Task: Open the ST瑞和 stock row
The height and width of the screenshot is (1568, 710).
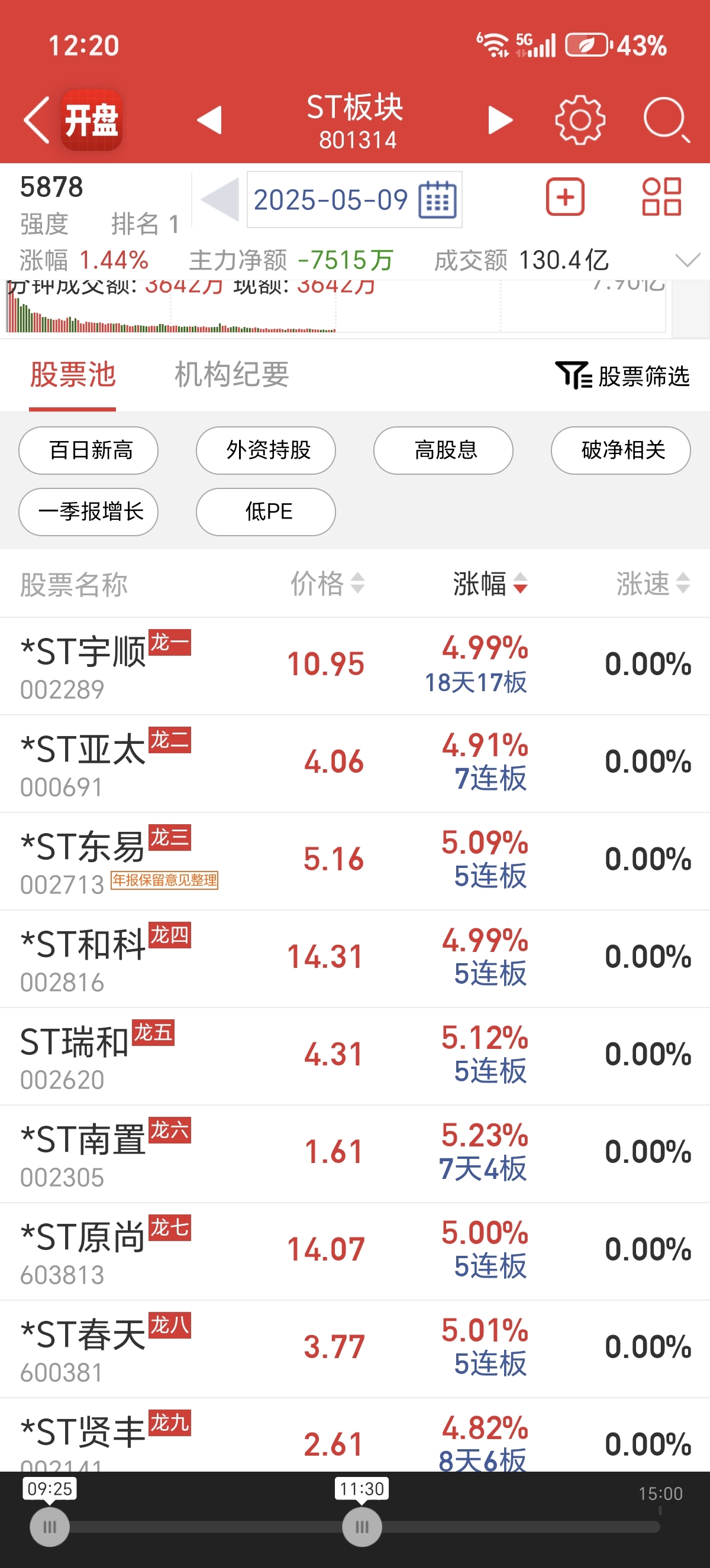Action: 355,1056
